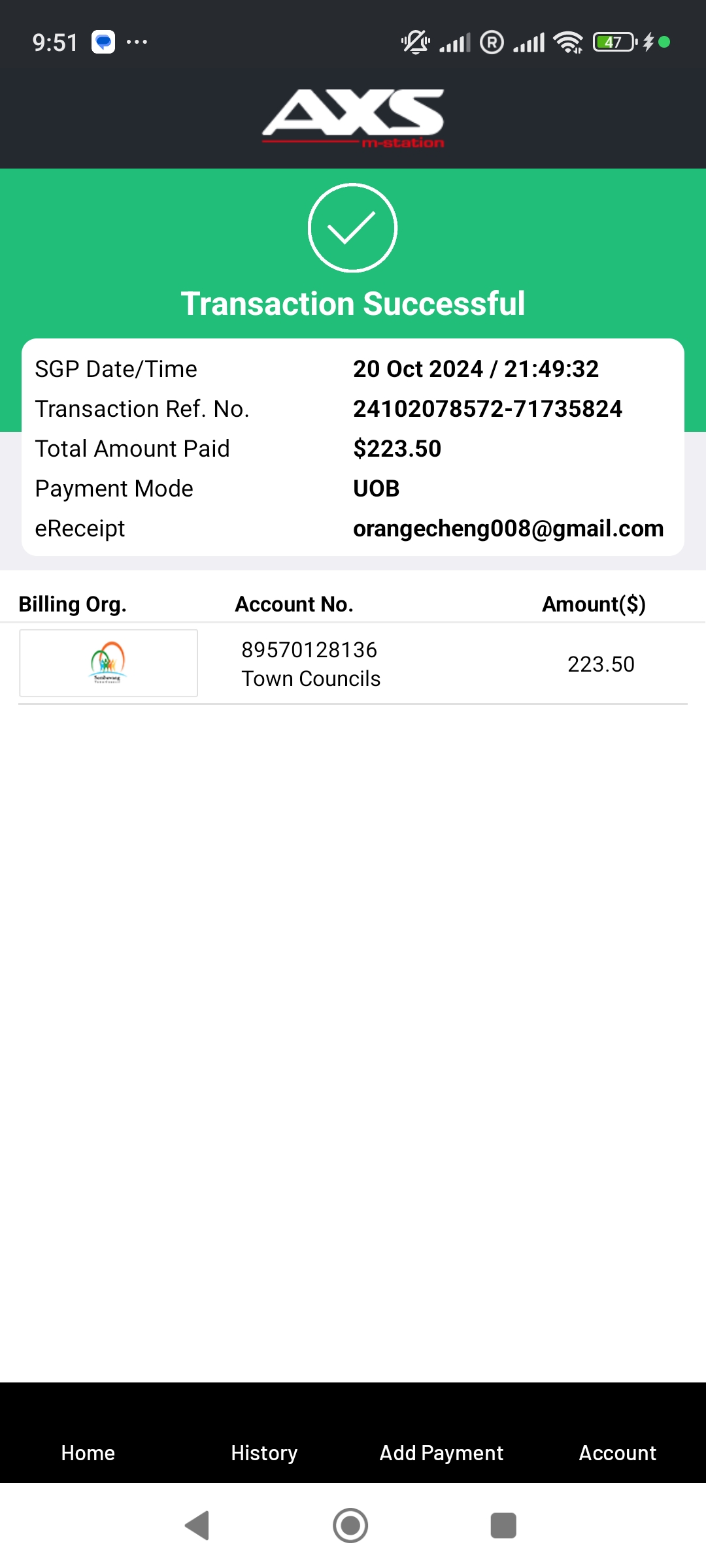706x1568 pixels.
Task: Open recent apps from navigation bar
Action: [503, 1526]
